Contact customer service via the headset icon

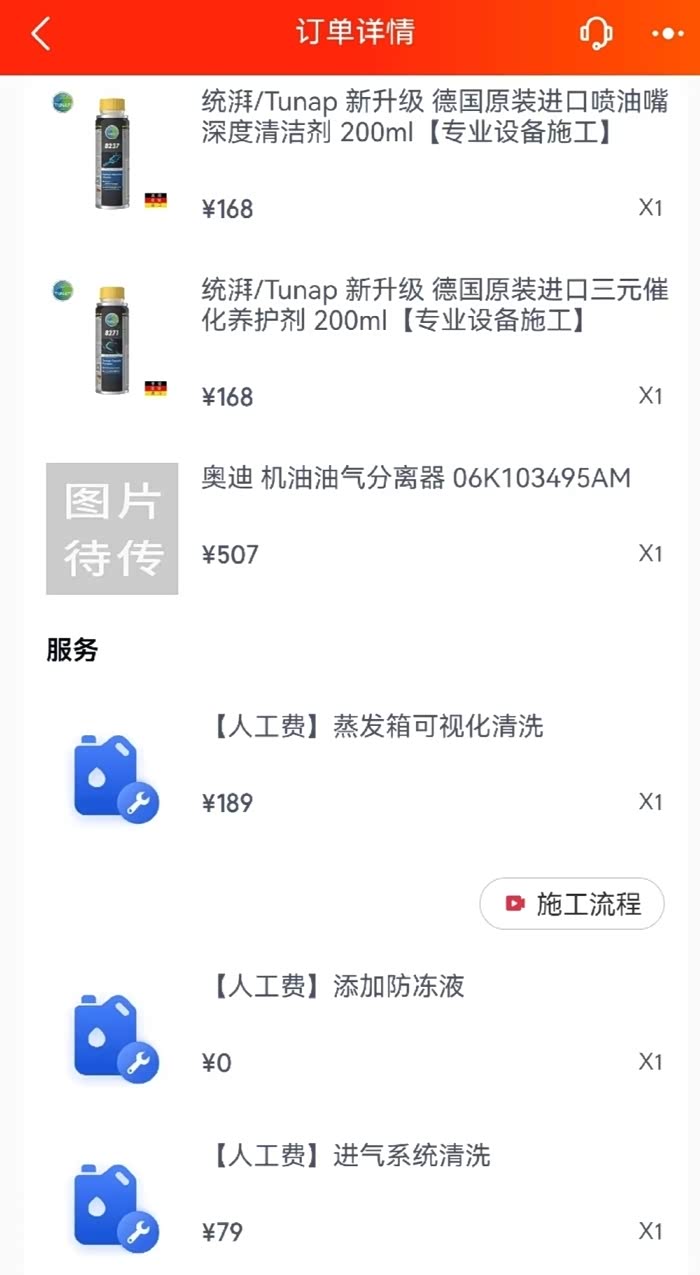tap(596, 34)
